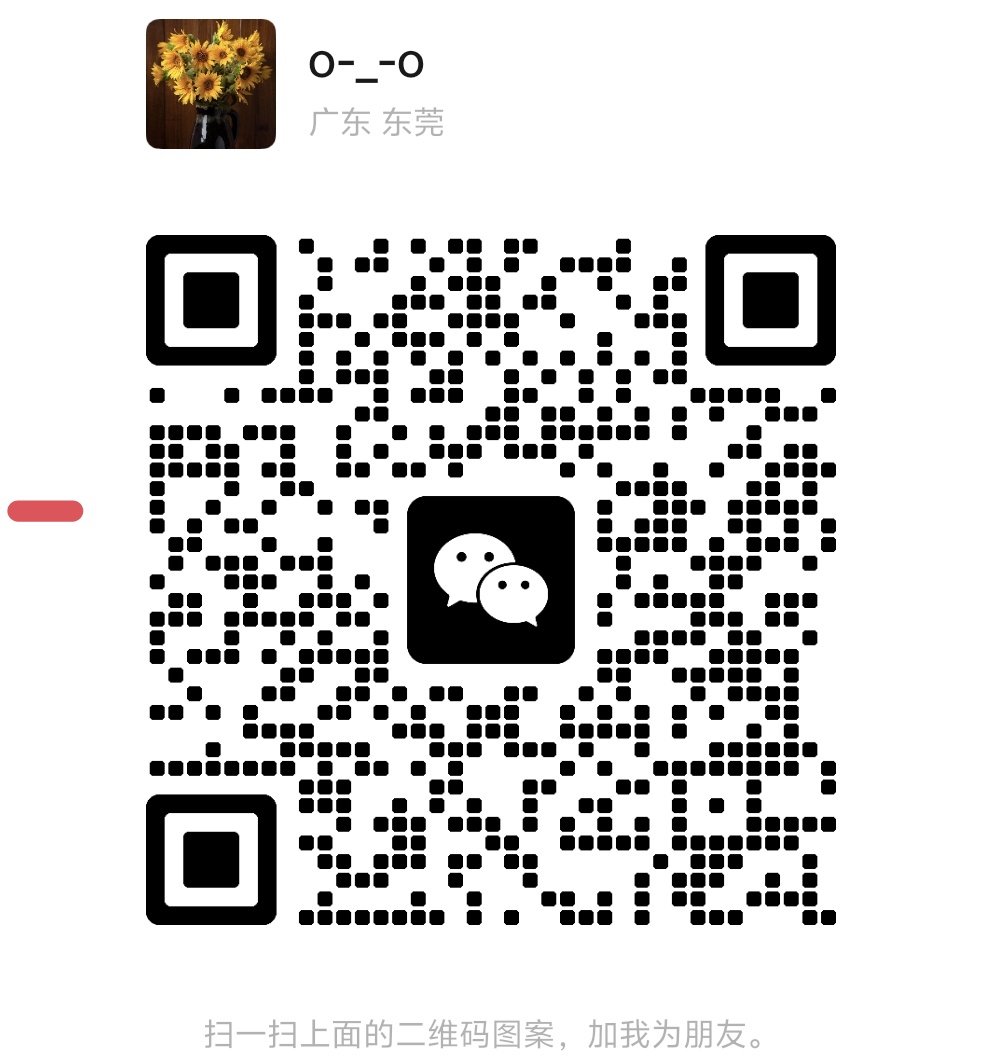
Task: Click the rounded black square behind the WeChat bubbles
Action: click(x=490, y=580)
